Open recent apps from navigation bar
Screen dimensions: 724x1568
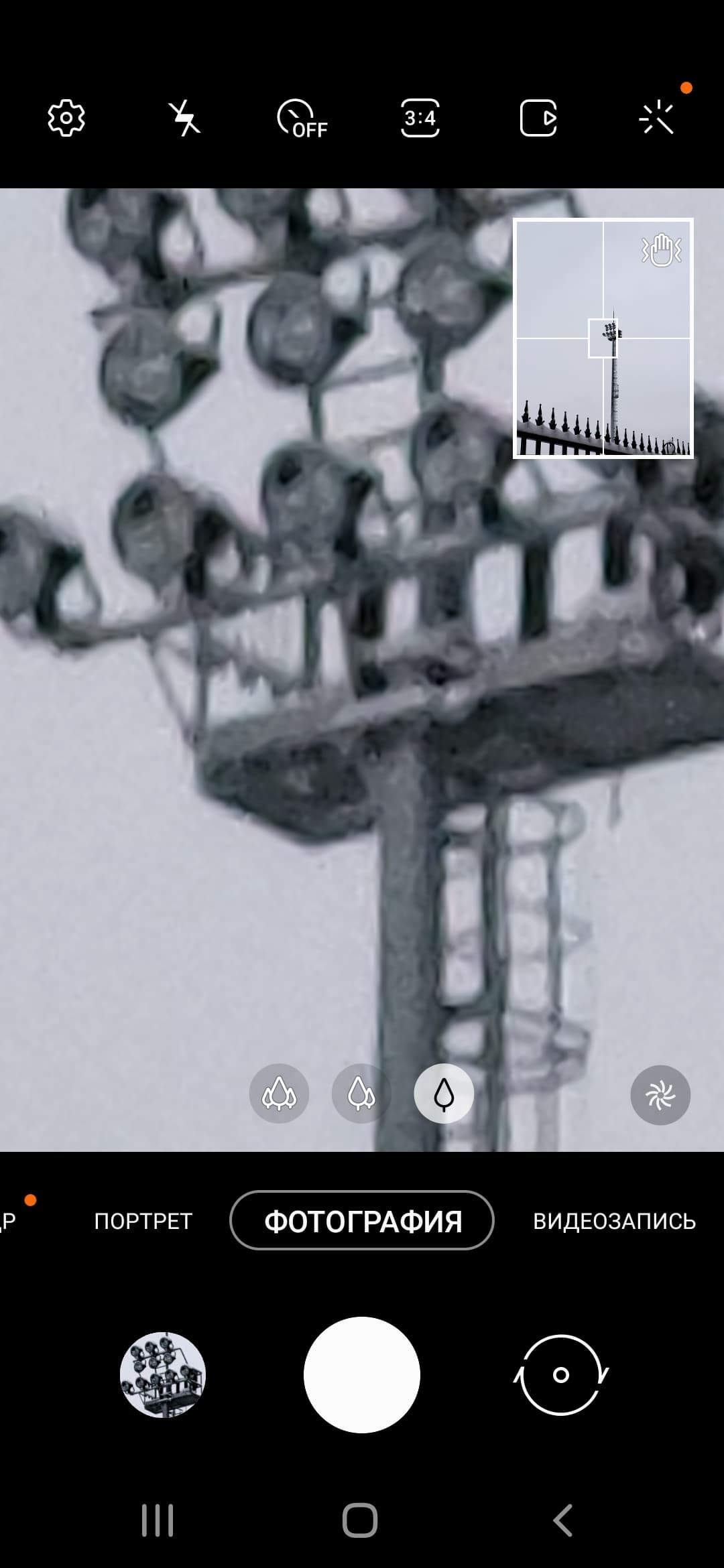[x=158, y=1520]
